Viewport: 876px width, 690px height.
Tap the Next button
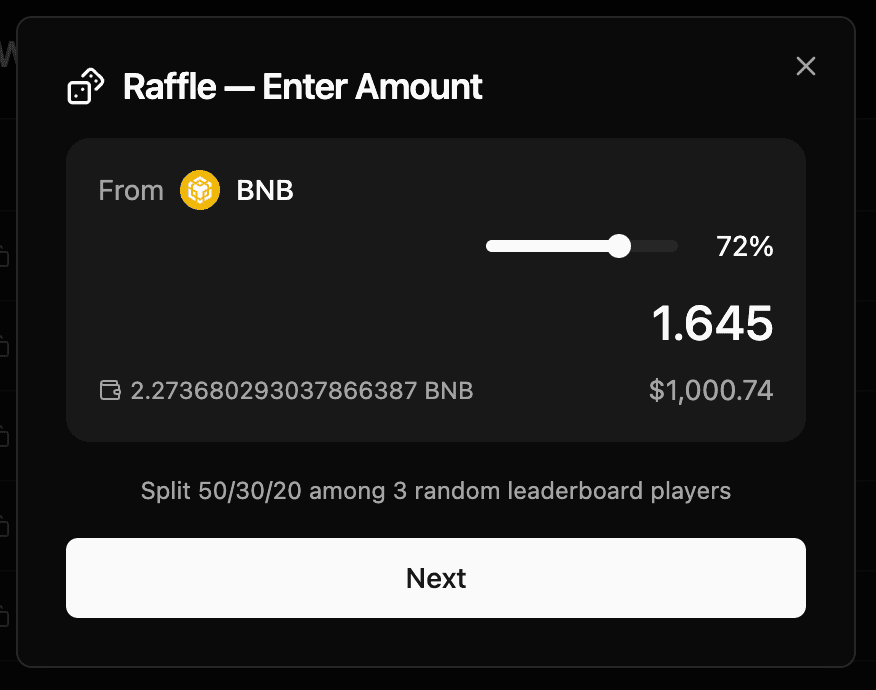436,578
